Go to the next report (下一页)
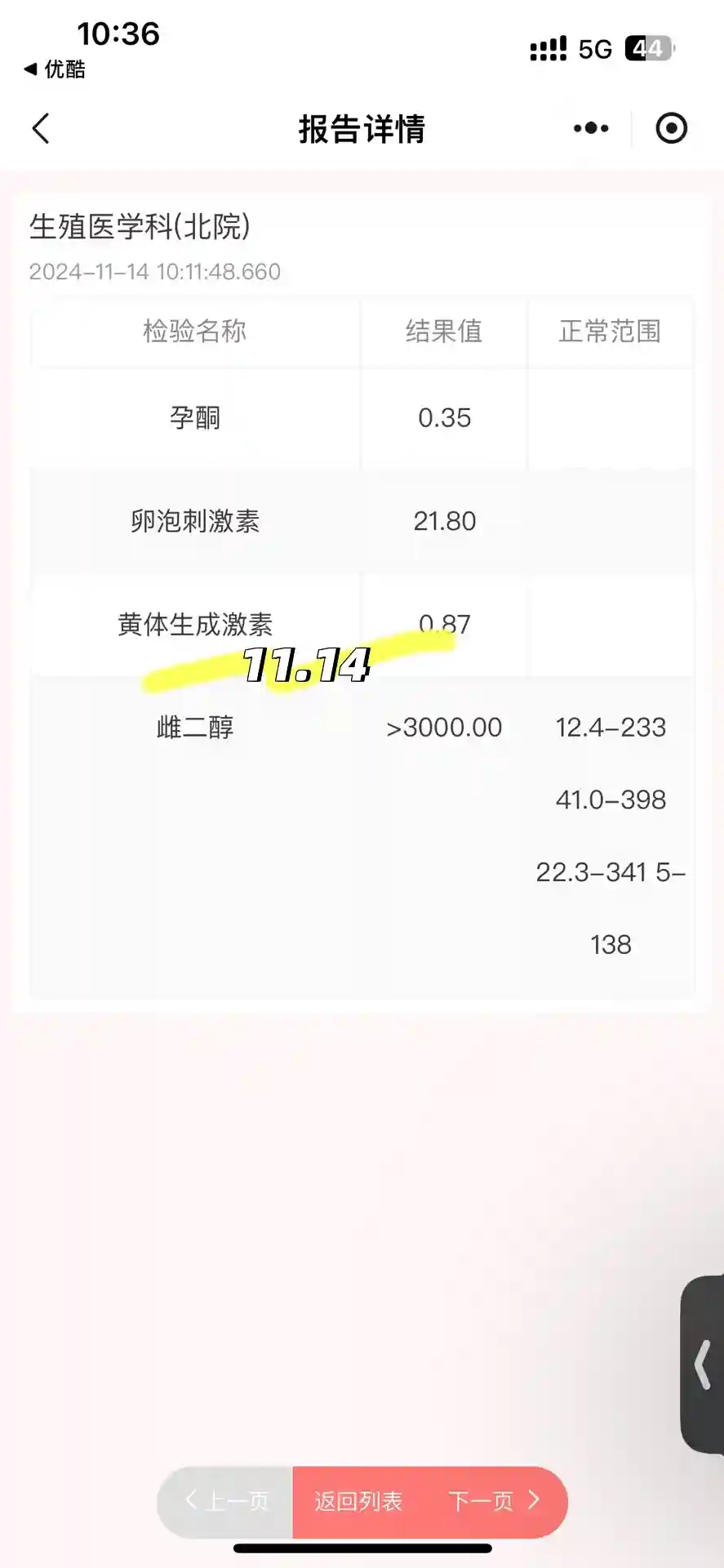This screenshot has height=1568, width=724. tap(494, 1501)
